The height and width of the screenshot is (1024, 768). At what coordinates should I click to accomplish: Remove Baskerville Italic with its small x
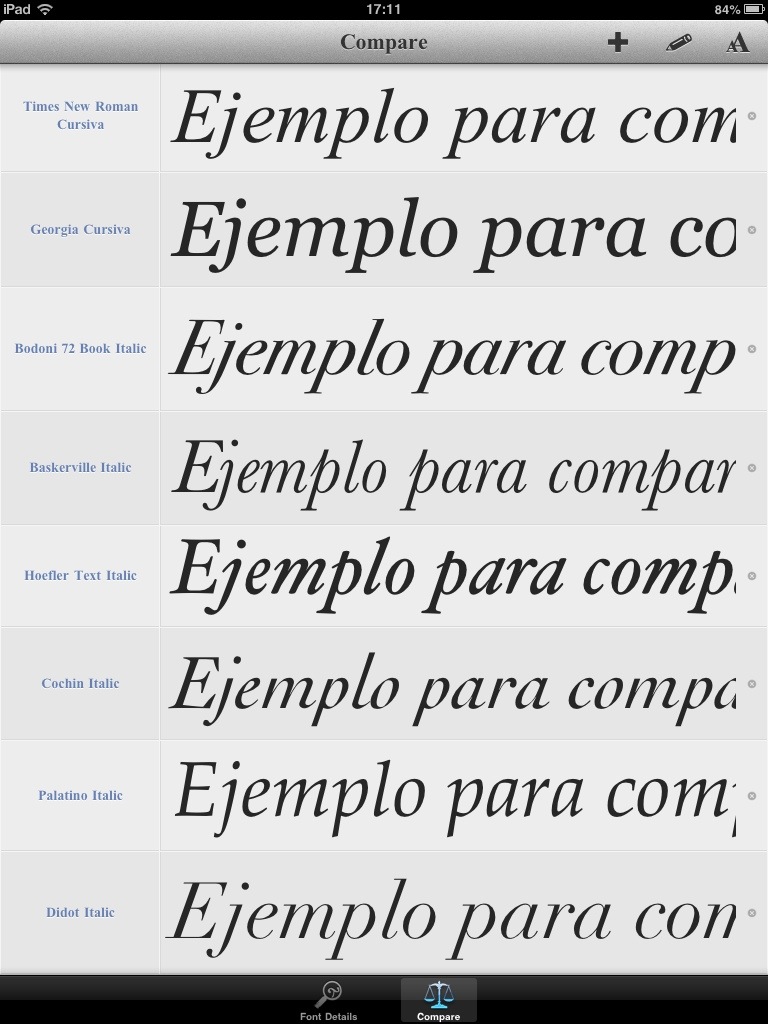751,468
